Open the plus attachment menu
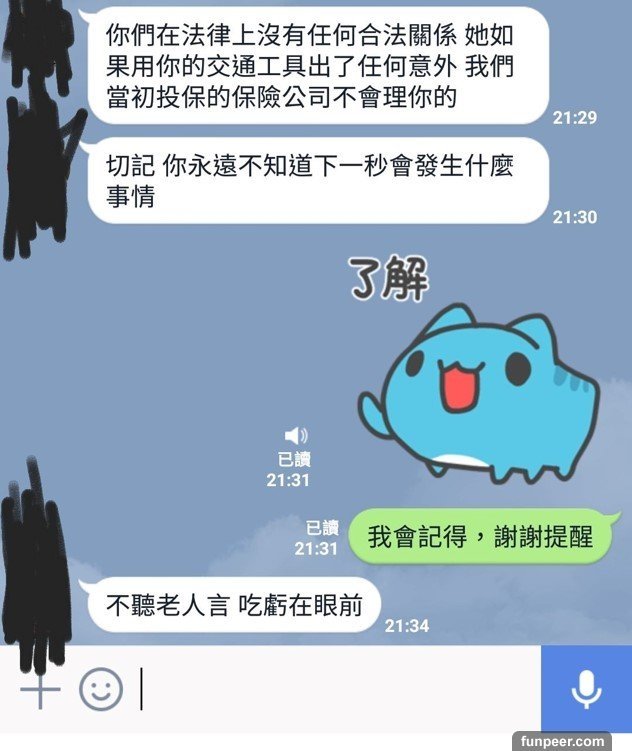This screenshot has width=632, height=751. click(39, 689)
